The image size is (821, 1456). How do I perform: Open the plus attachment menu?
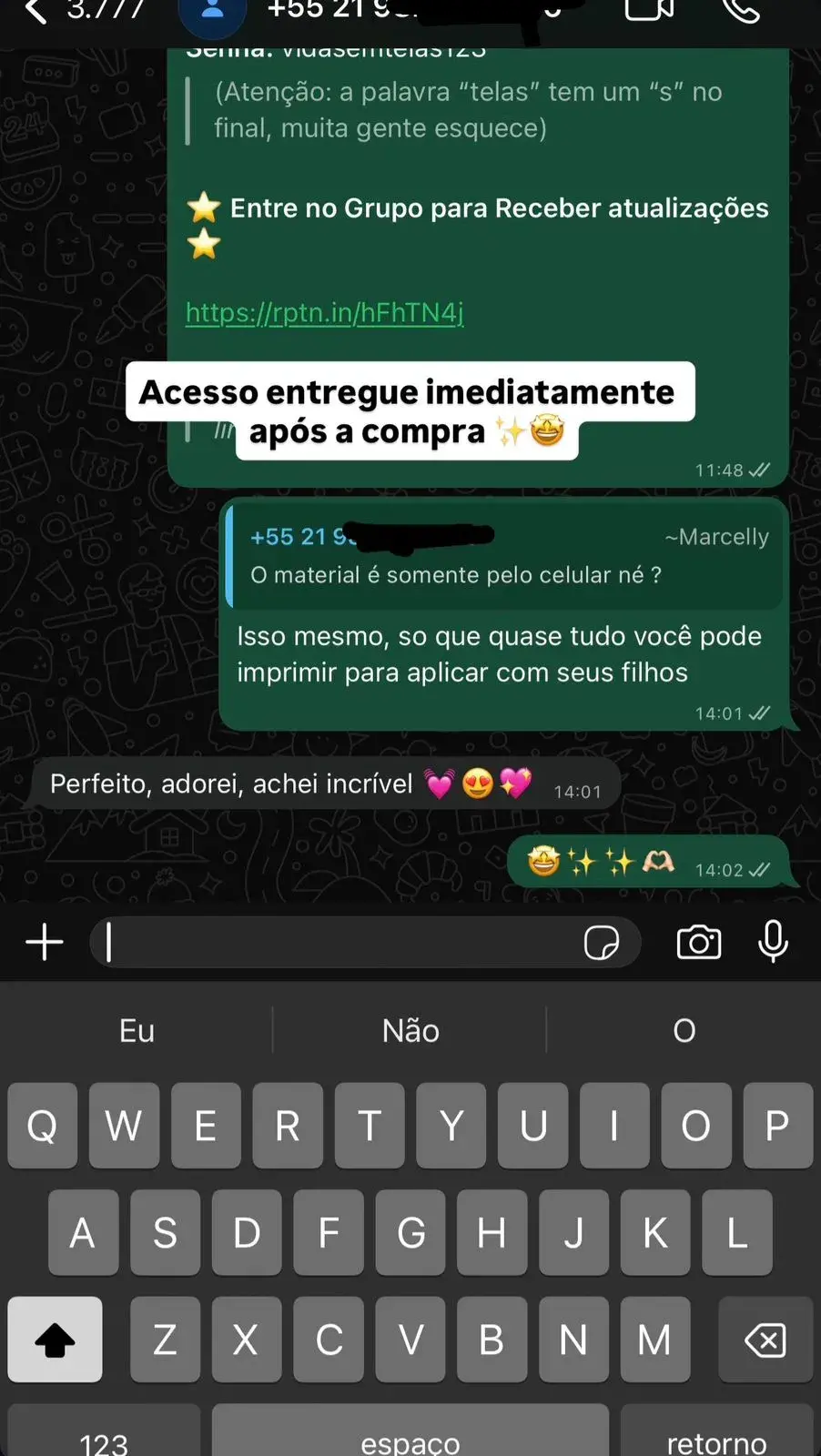44,942
